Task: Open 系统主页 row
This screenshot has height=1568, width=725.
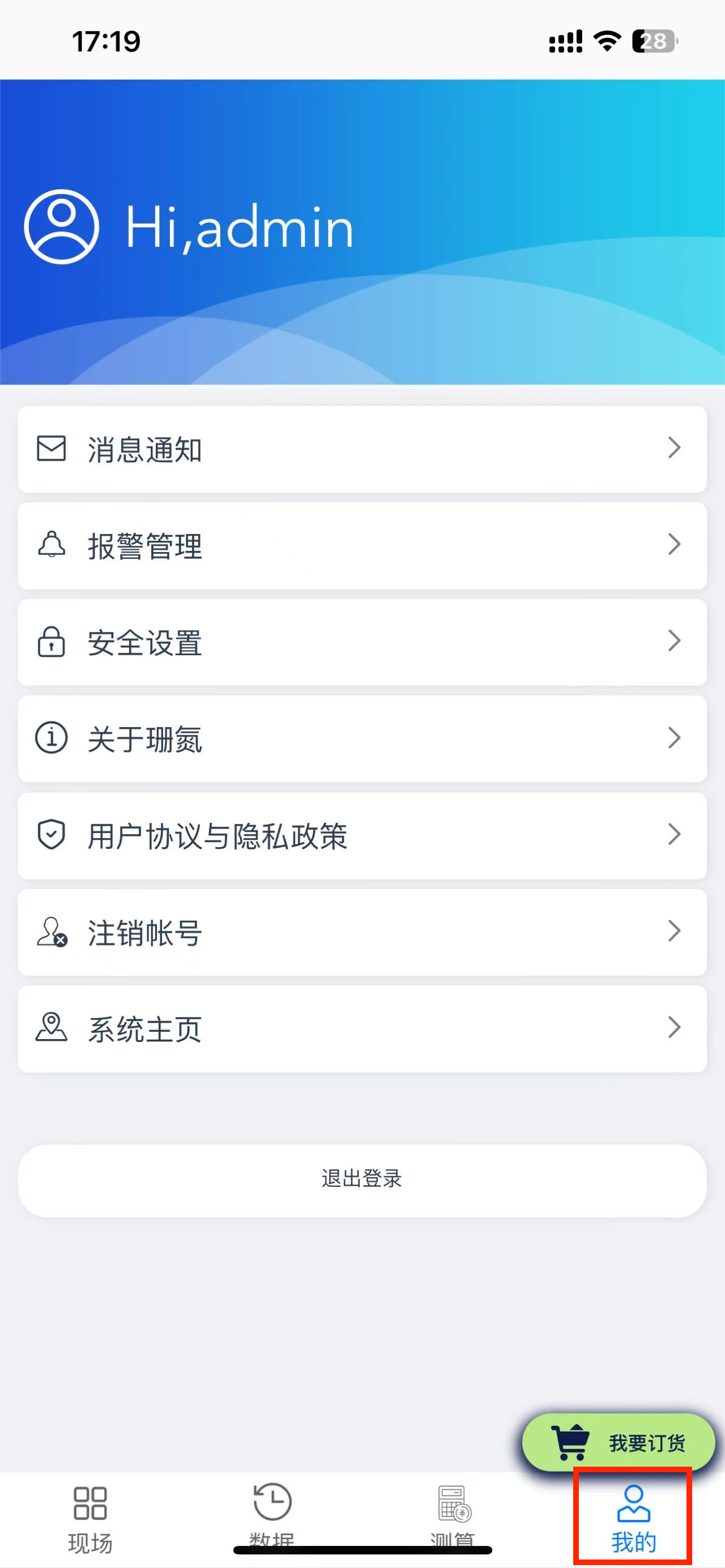Action: [362, 1029]
